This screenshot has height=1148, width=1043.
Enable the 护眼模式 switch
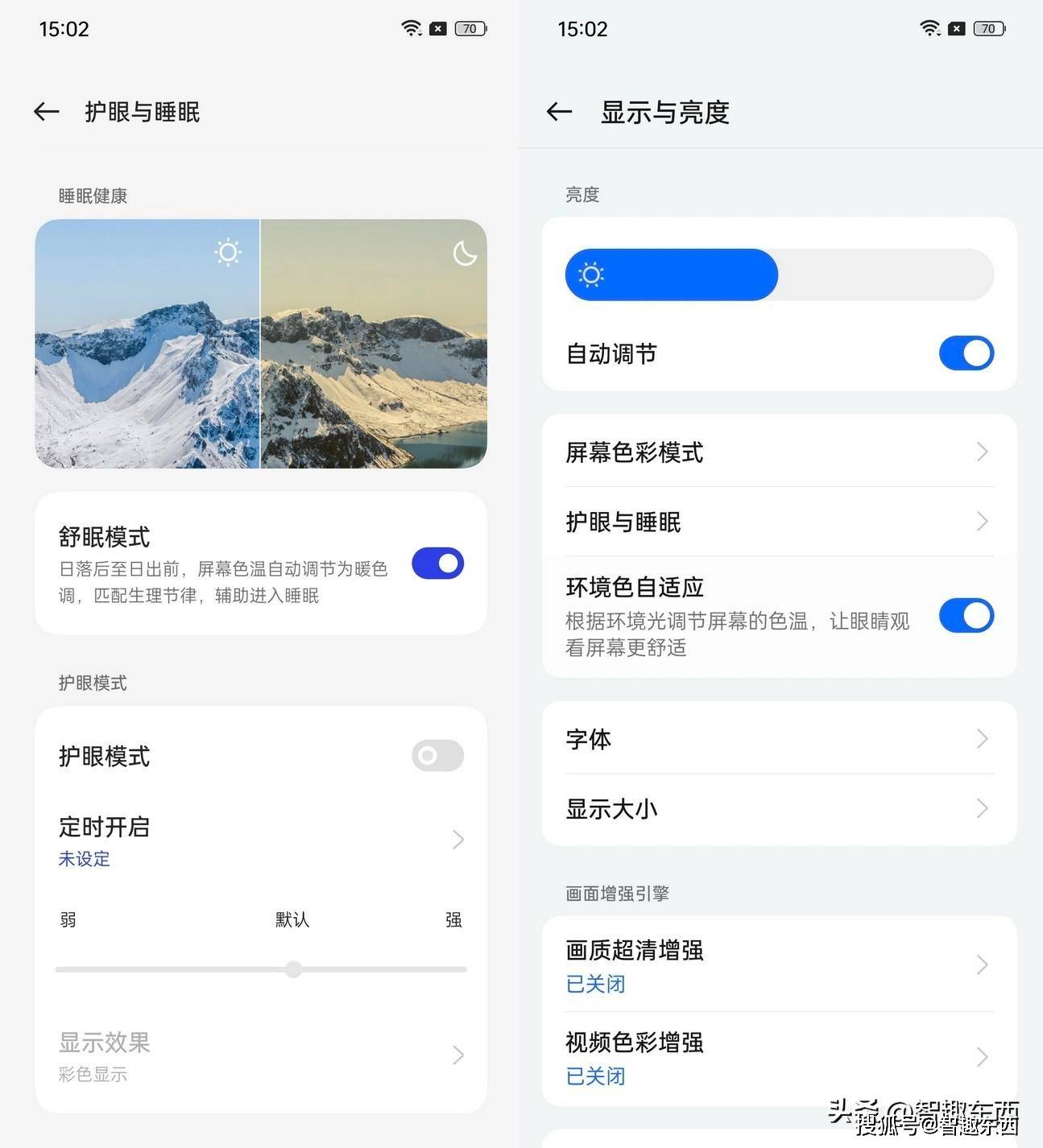tap(437, 756)
